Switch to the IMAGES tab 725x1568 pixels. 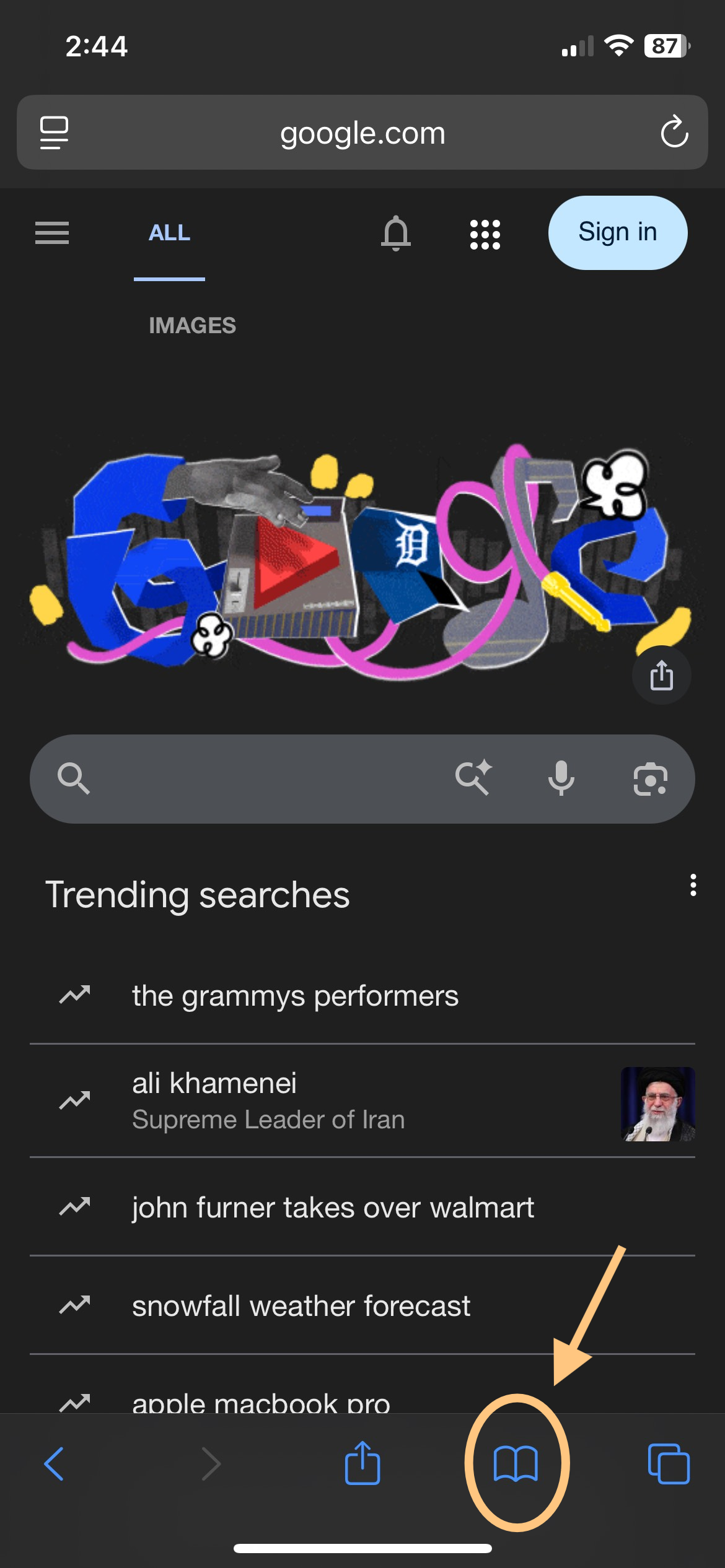tap(193, 324)
